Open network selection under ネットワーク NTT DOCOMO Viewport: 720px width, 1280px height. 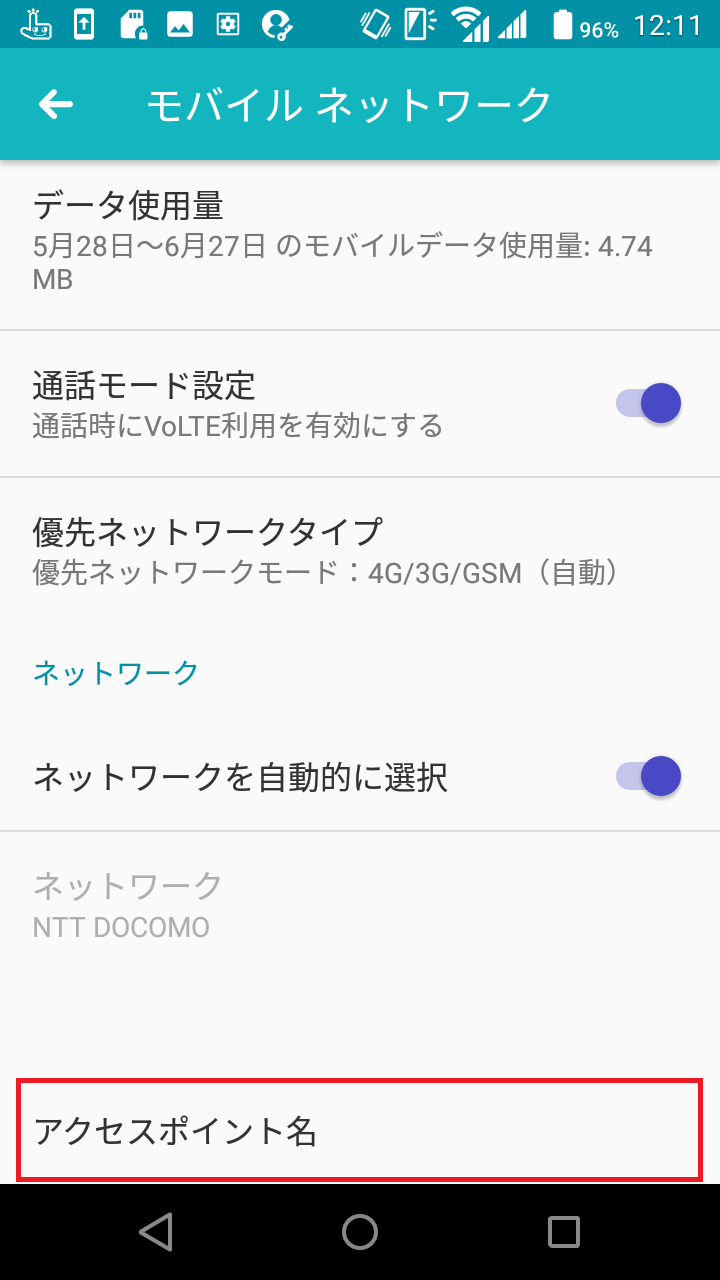coord(360,903)
